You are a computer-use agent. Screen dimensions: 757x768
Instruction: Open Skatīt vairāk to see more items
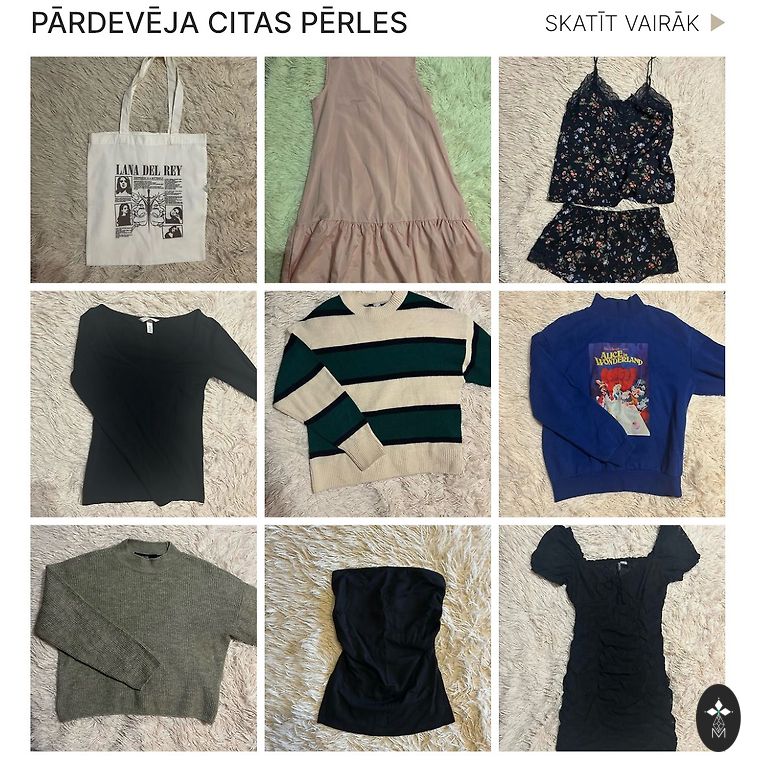(634, 23)
